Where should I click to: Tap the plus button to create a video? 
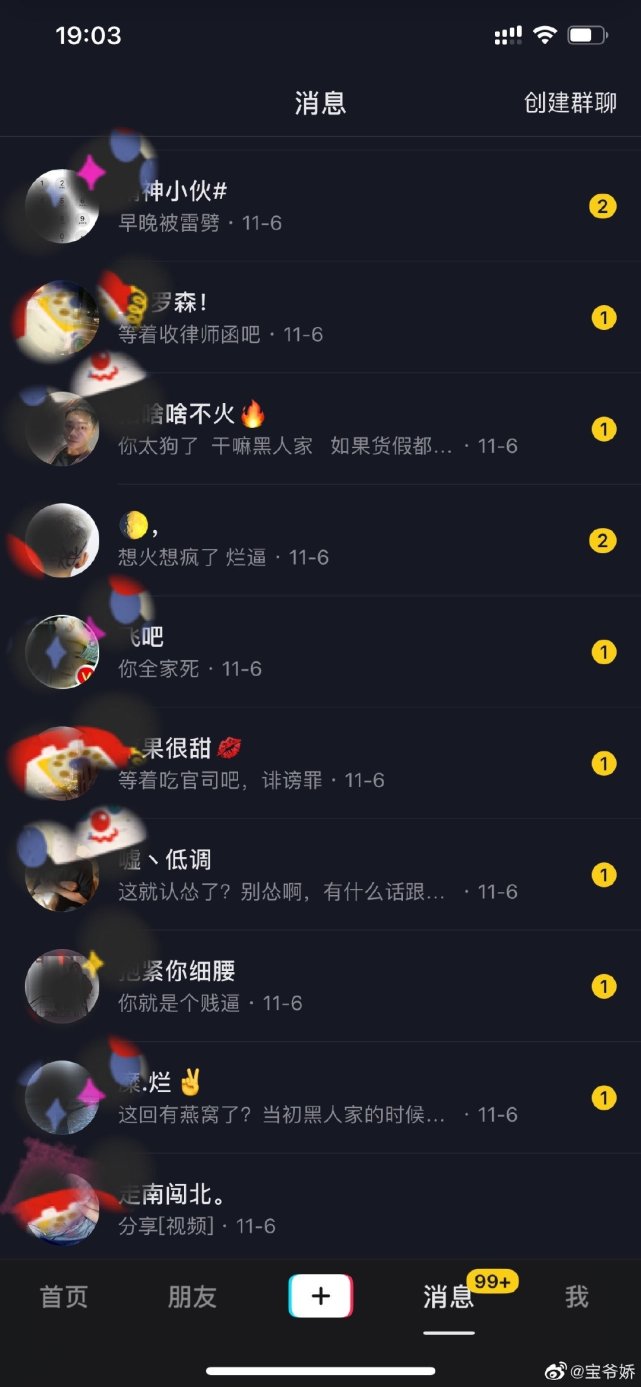coord(320,1296)
